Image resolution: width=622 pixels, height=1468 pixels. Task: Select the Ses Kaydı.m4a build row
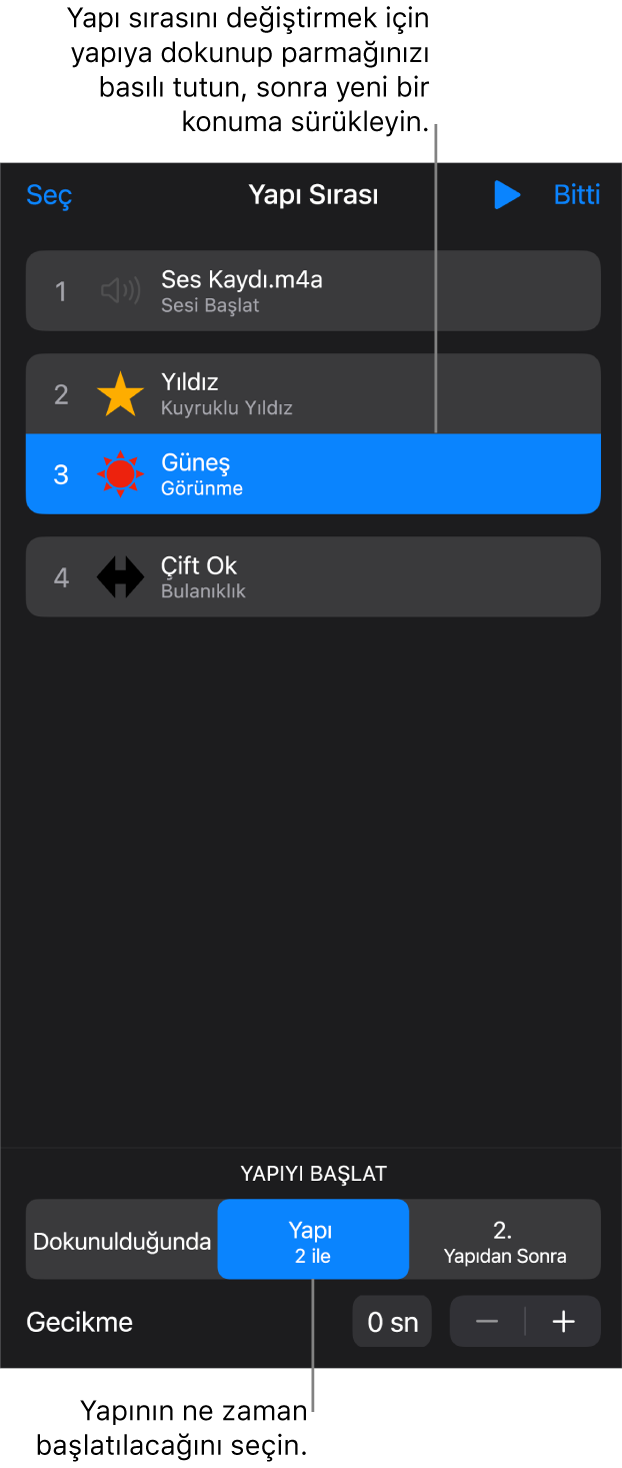pos(312,291)
